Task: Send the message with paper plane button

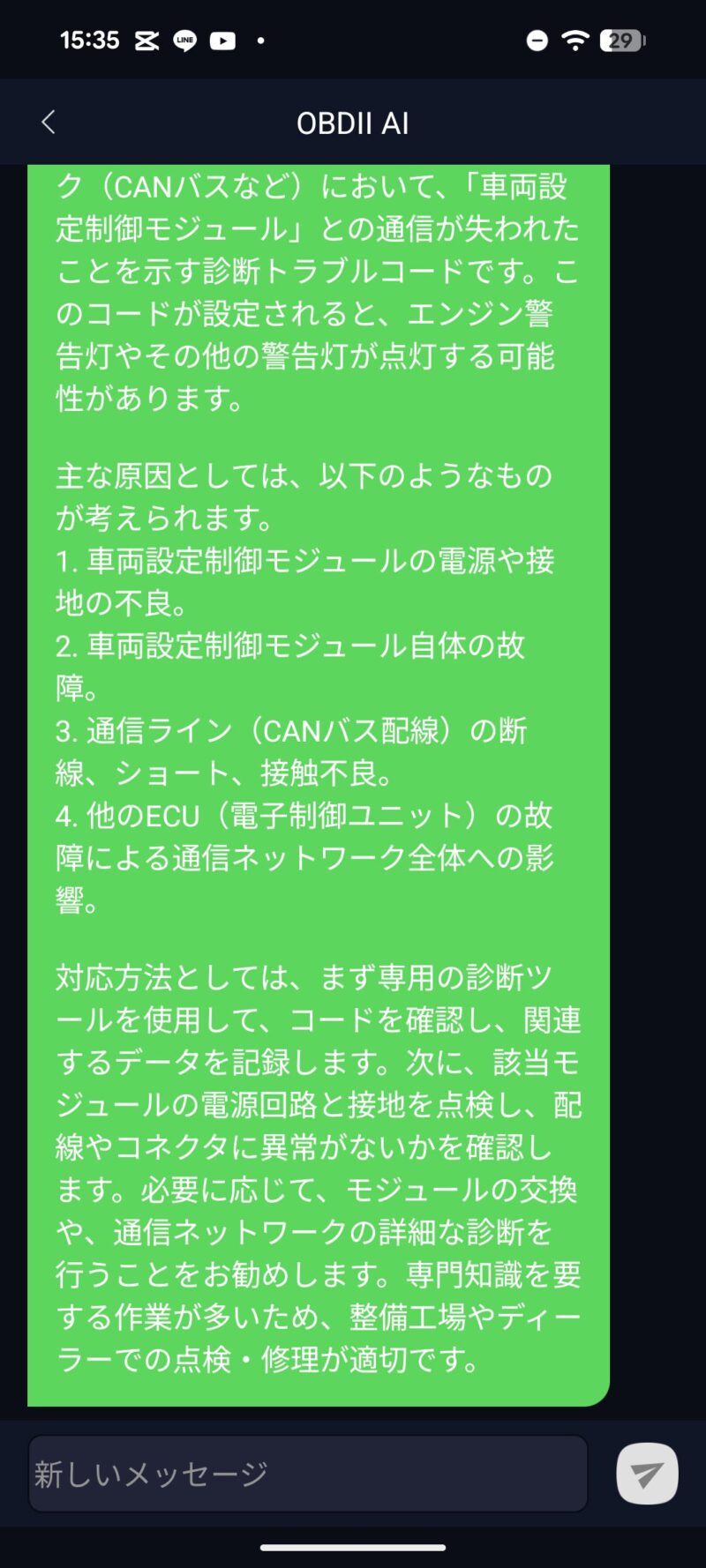Action: [647, 1474]
